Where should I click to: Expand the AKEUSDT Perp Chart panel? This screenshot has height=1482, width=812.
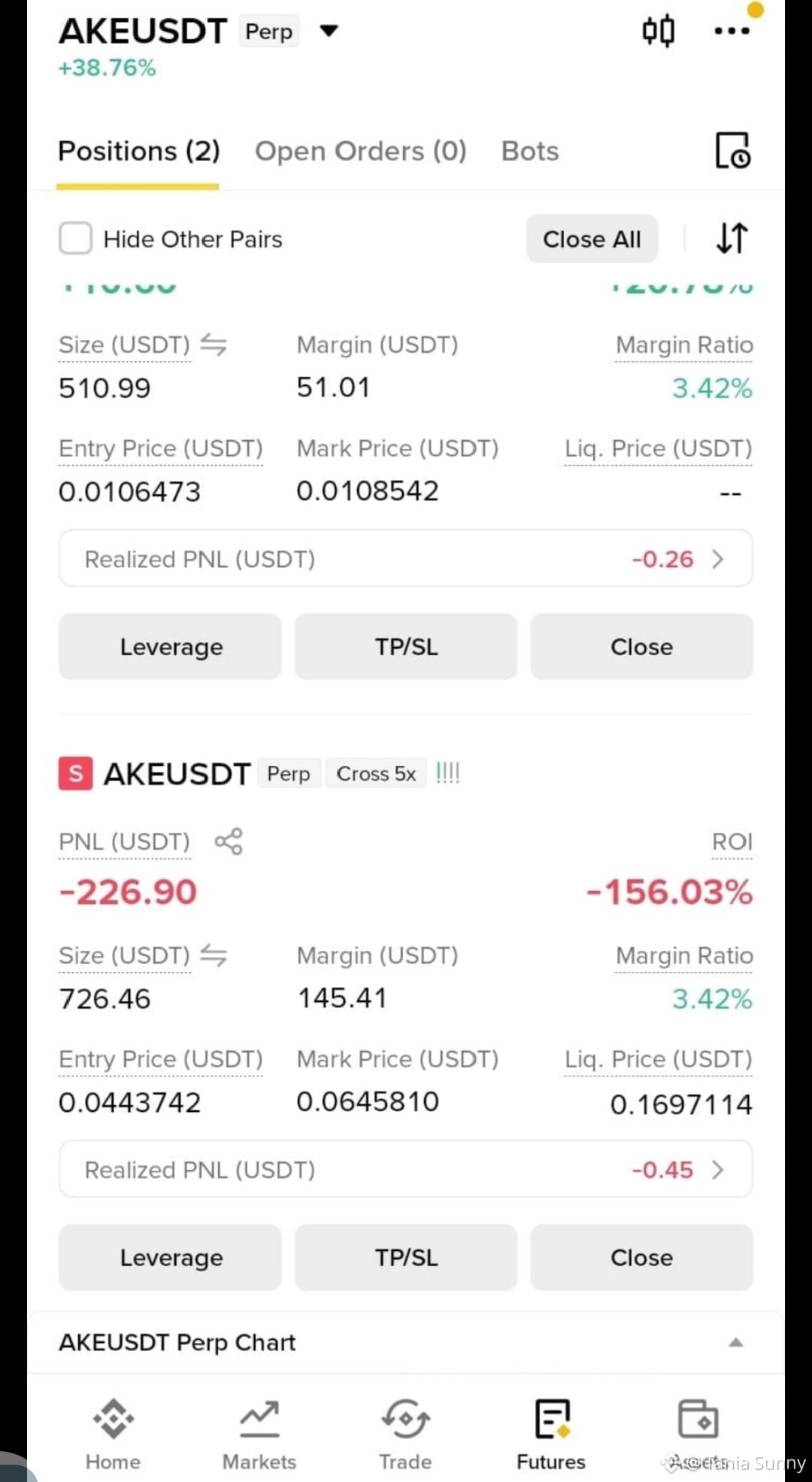[736, 1343]
